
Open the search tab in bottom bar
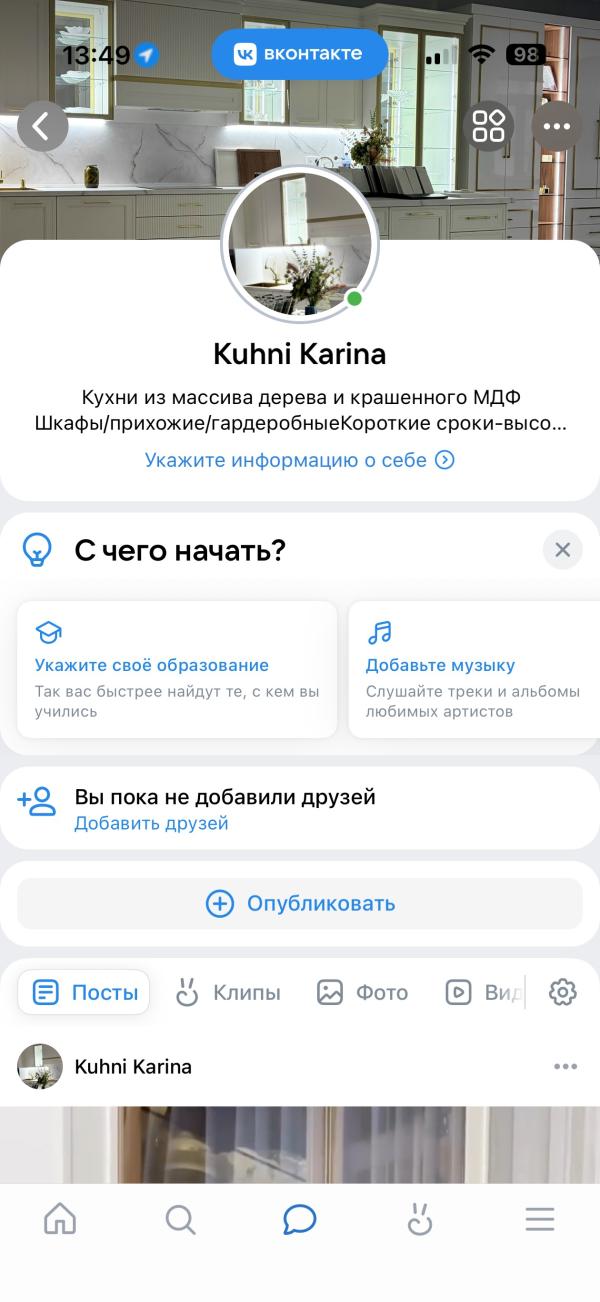point(180,1219)
